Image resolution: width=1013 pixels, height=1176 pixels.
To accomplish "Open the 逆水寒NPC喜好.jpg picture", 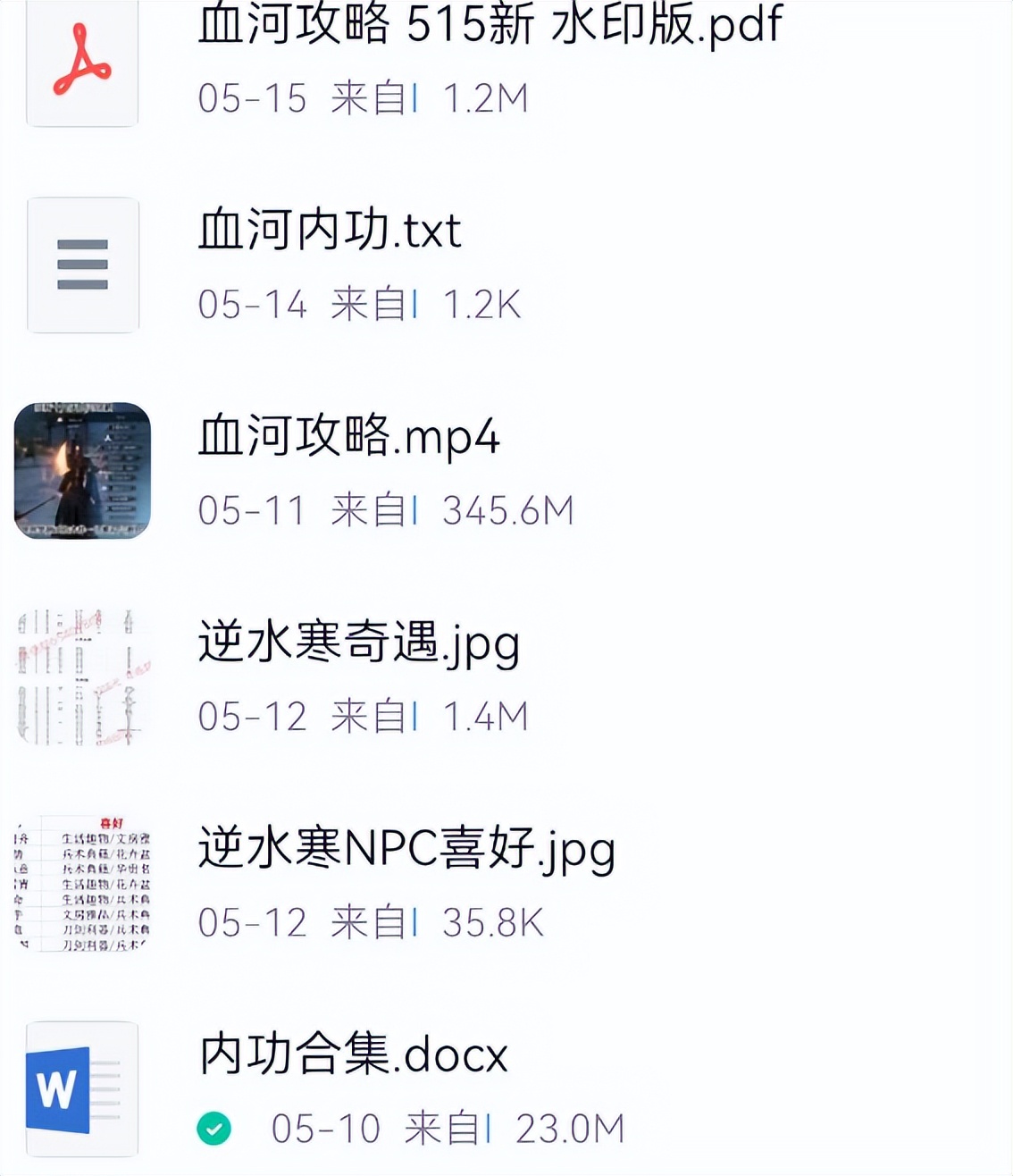I will tap(406, 849).
